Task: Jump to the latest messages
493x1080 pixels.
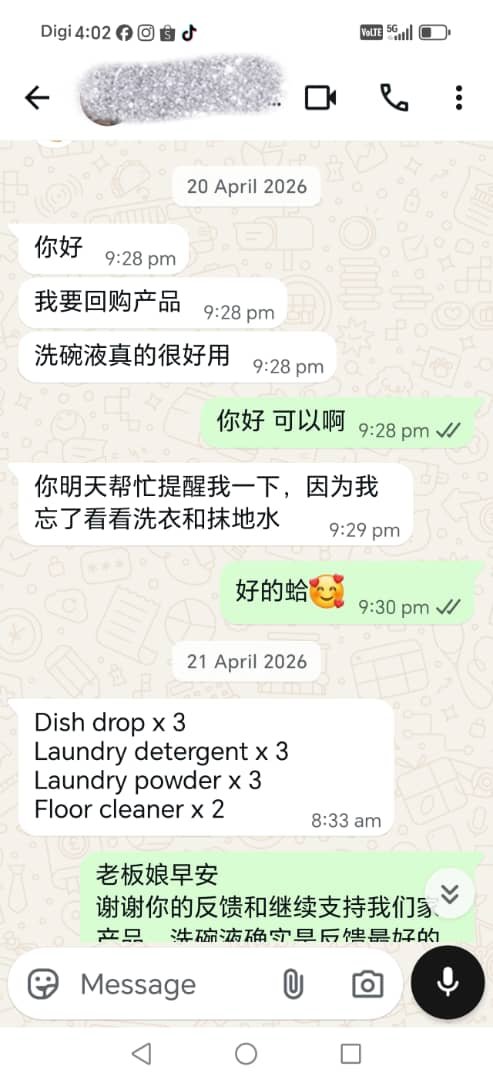Action: coord(450,893)
